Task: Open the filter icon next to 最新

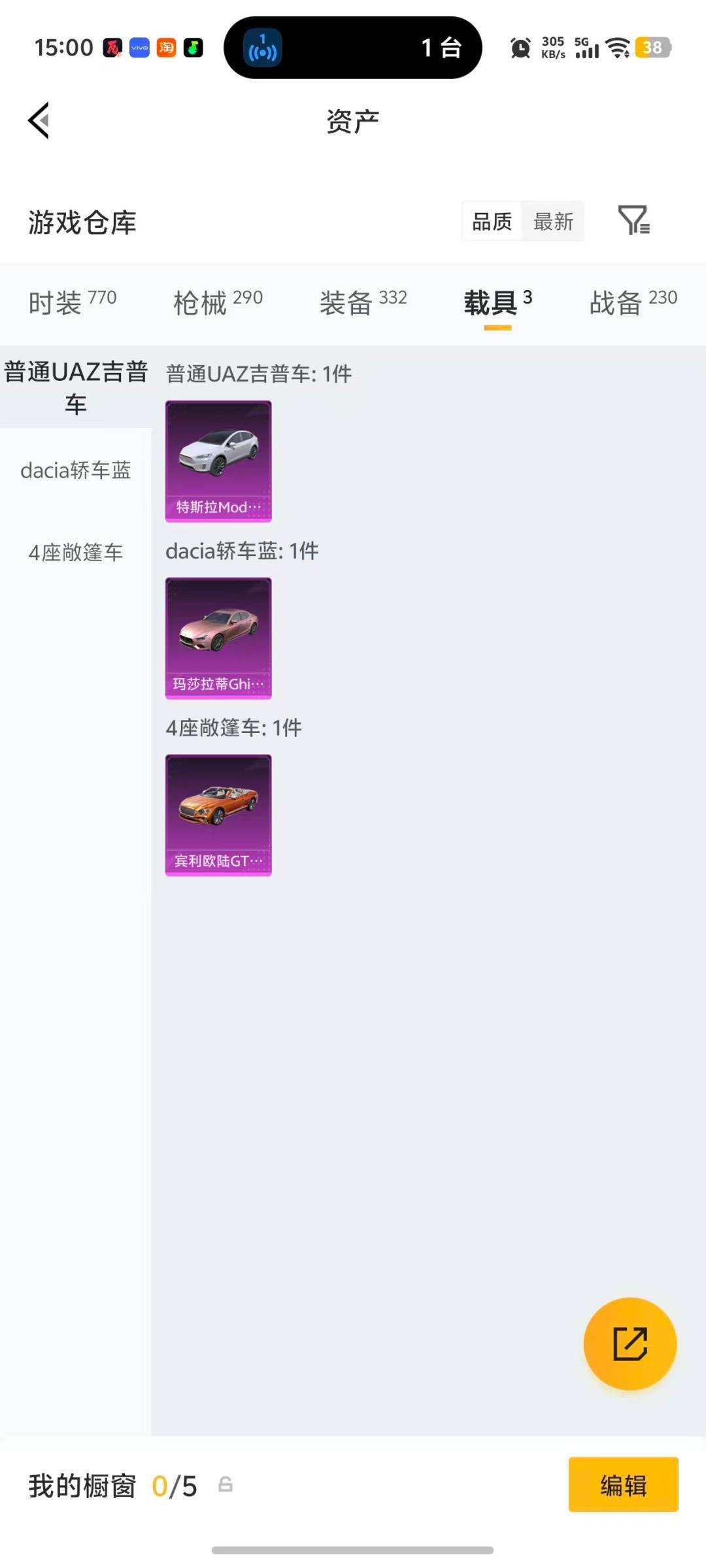Action: click(x=633, y=221)
